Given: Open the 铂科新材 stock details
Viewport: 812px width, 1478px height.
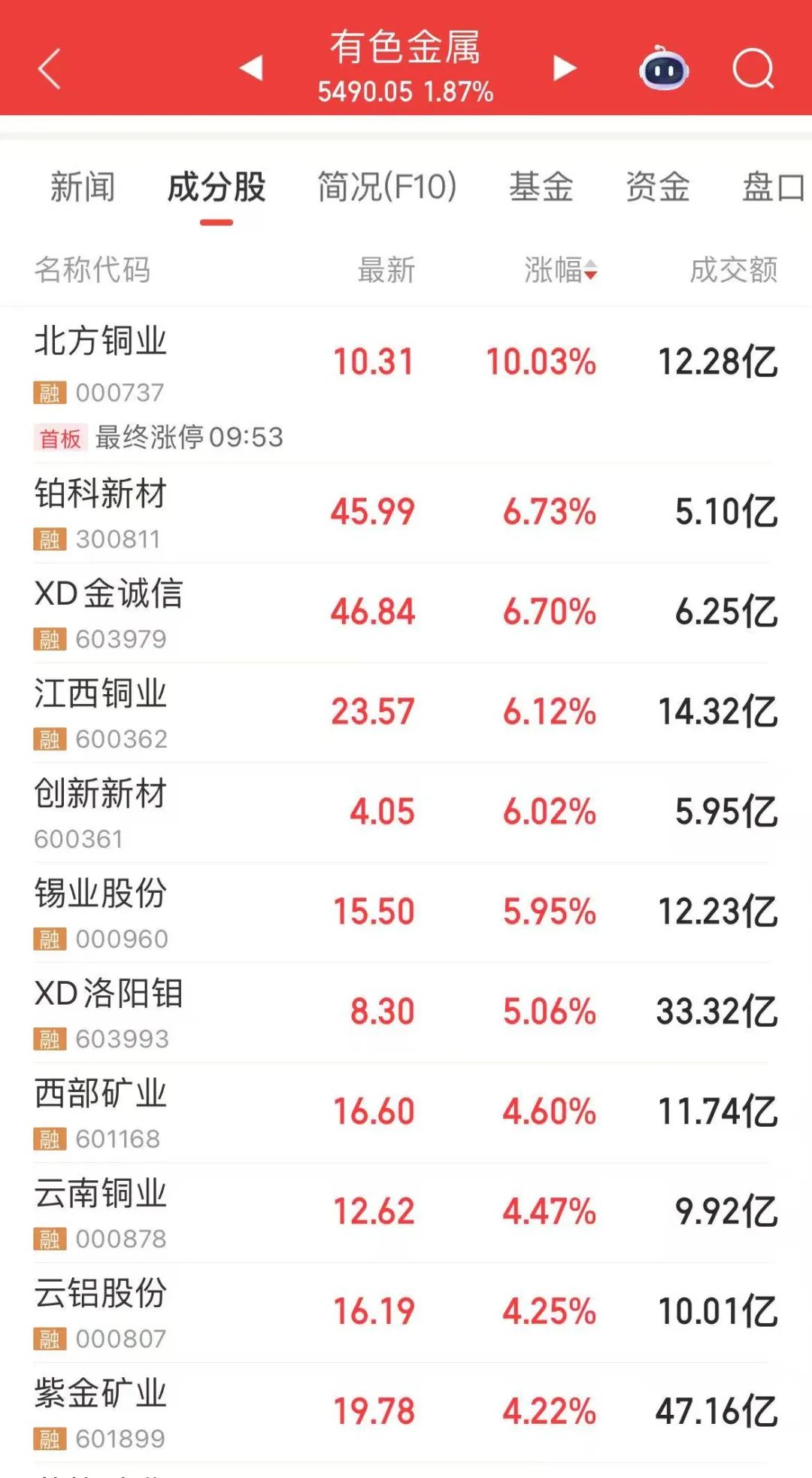Looking at the screenshot, I should point(406,512).
